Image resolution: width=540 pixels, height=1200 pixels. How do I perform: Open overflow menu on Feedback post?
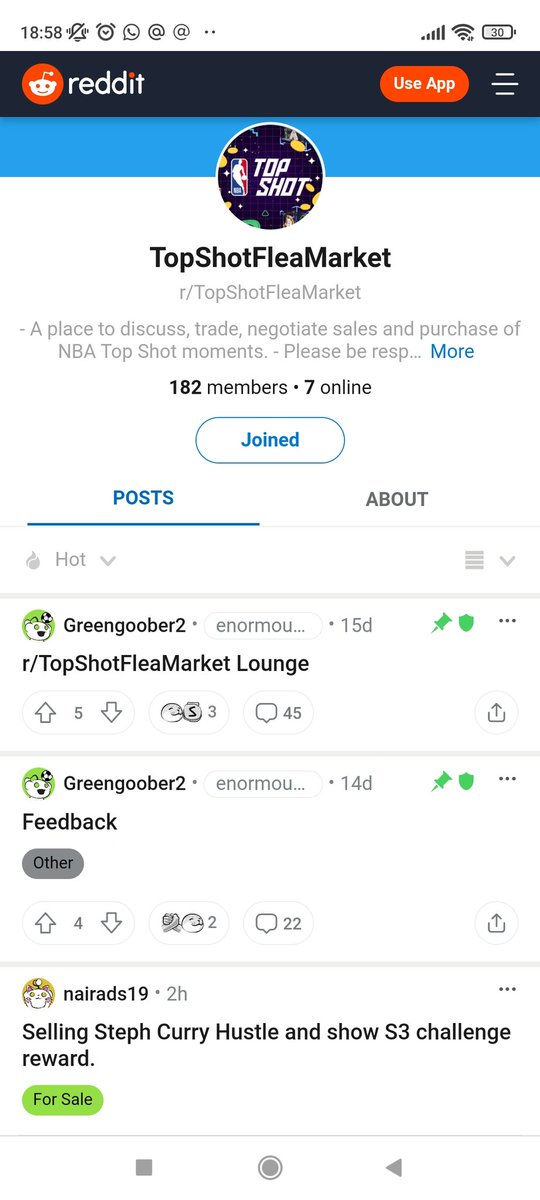click(507, 780)
